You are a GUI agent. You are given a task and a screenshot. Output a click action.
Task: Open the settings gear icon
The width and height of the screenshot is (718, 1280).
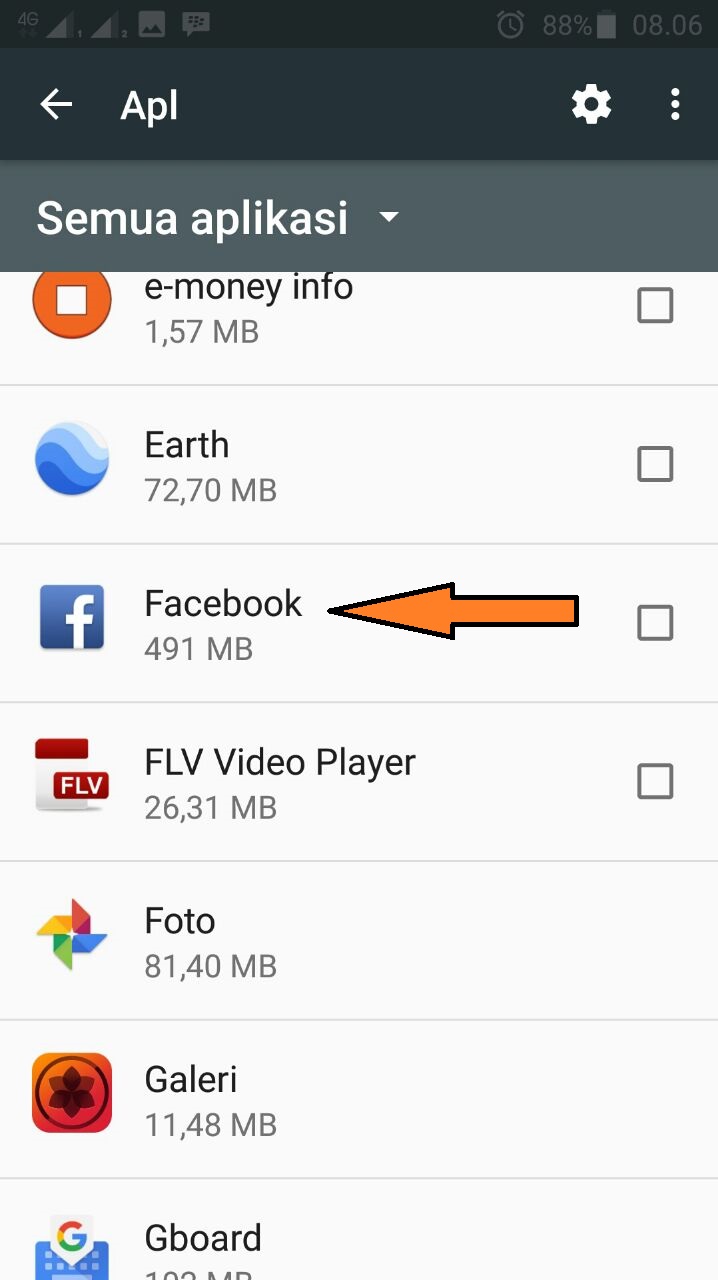coord(591,104)
